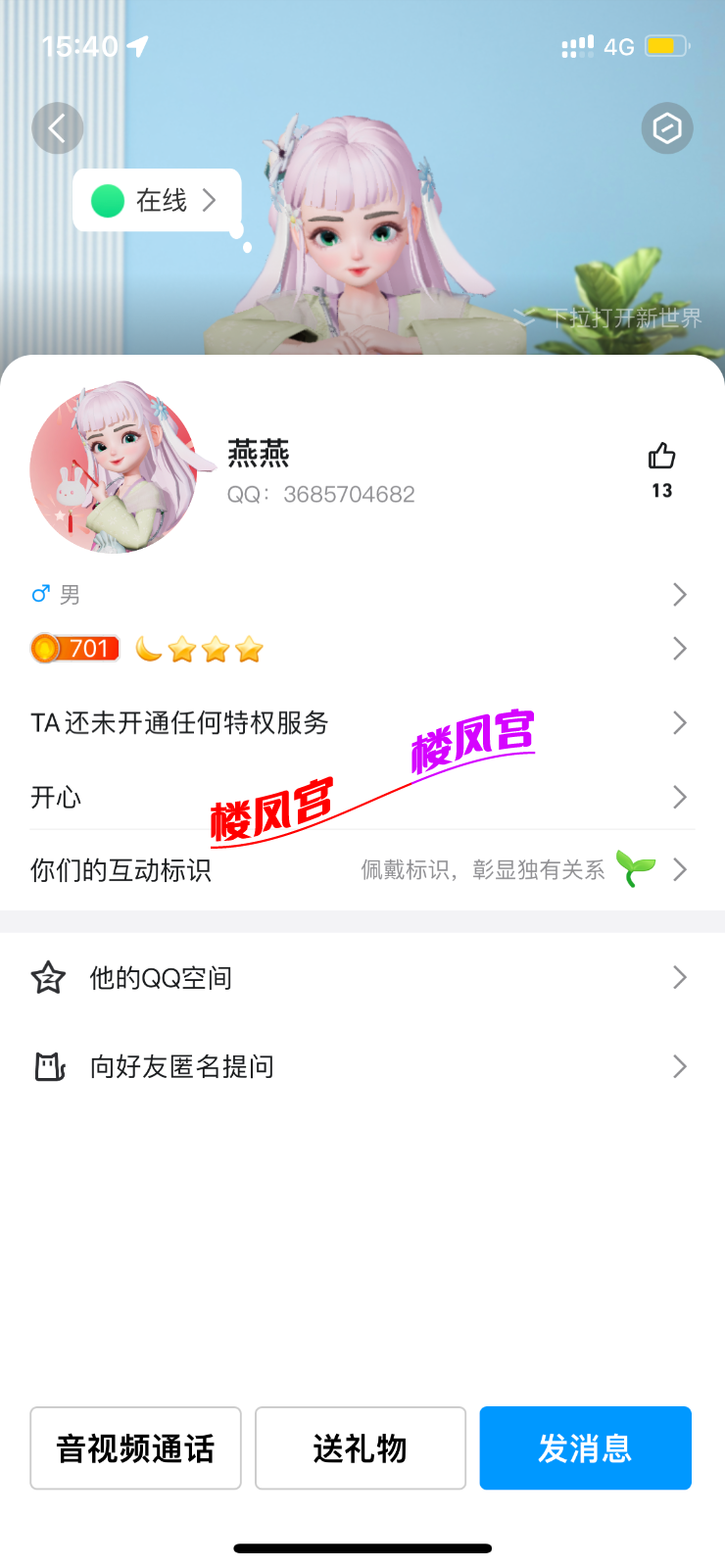Go back using the top-left arrow
This screenshot has height=1568, width=725.
click(x=57, y=128)
